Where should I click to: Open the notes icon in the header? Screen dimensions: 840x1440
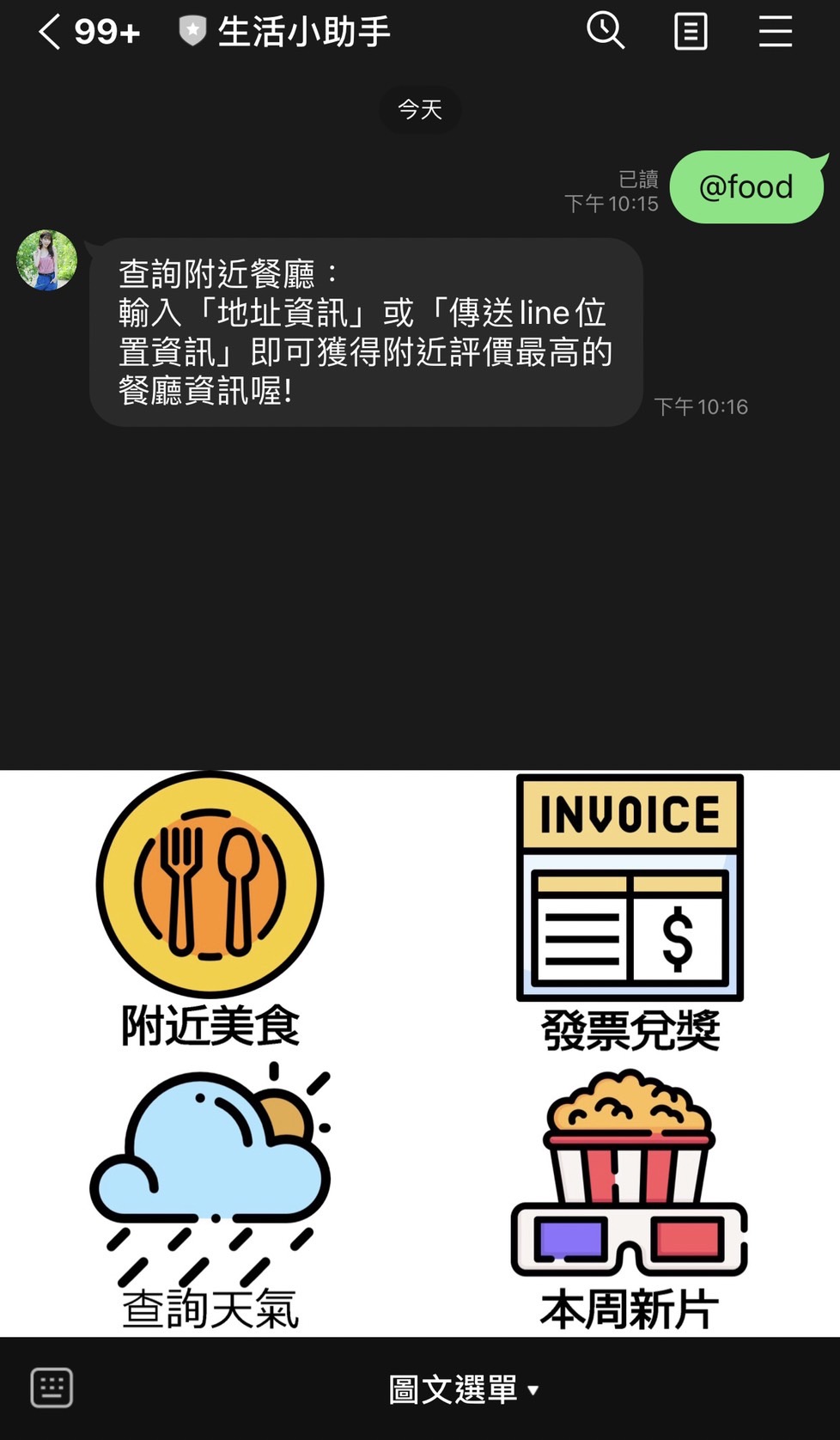[x=691, y=32]
